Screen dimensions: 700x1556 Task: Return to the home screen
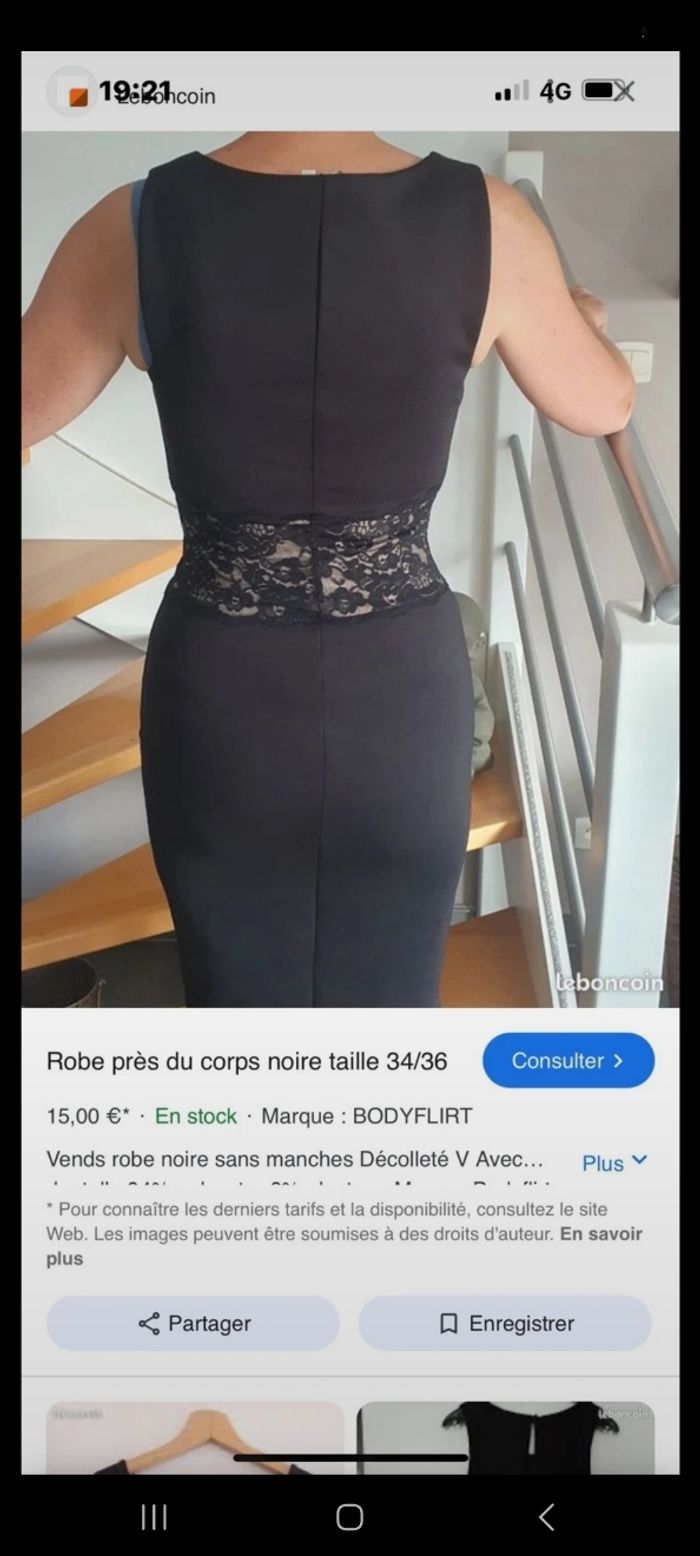pos(349,1517)
